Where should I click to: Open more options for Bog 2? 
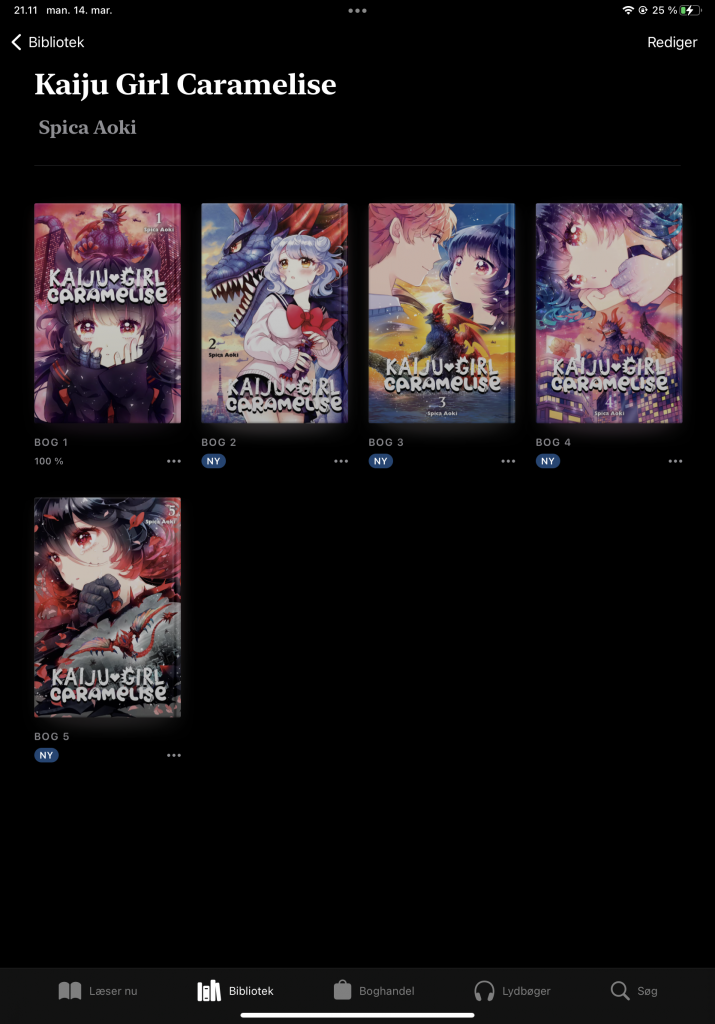pos(341,461)
